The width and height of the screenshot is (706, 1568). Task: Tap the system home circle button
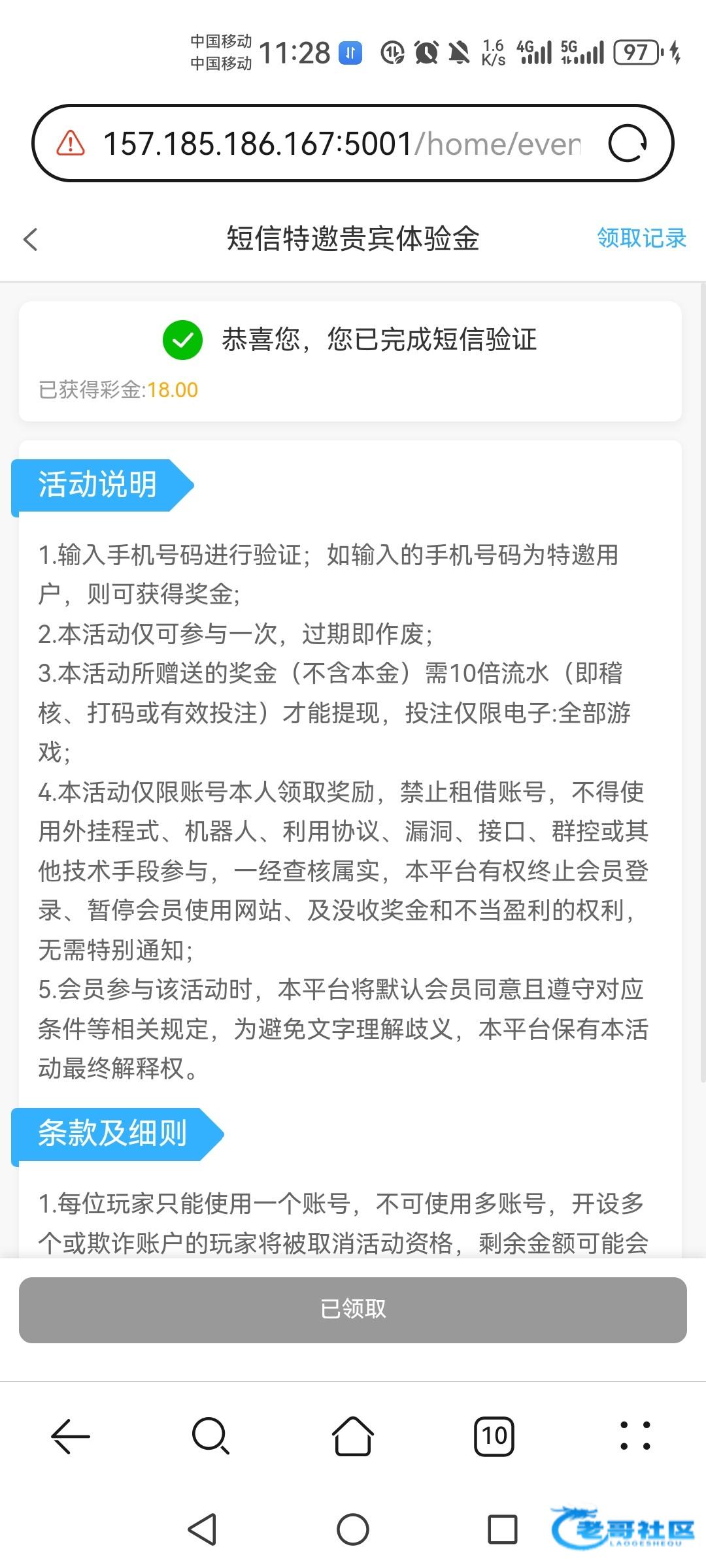click(x=353, y=1529)
